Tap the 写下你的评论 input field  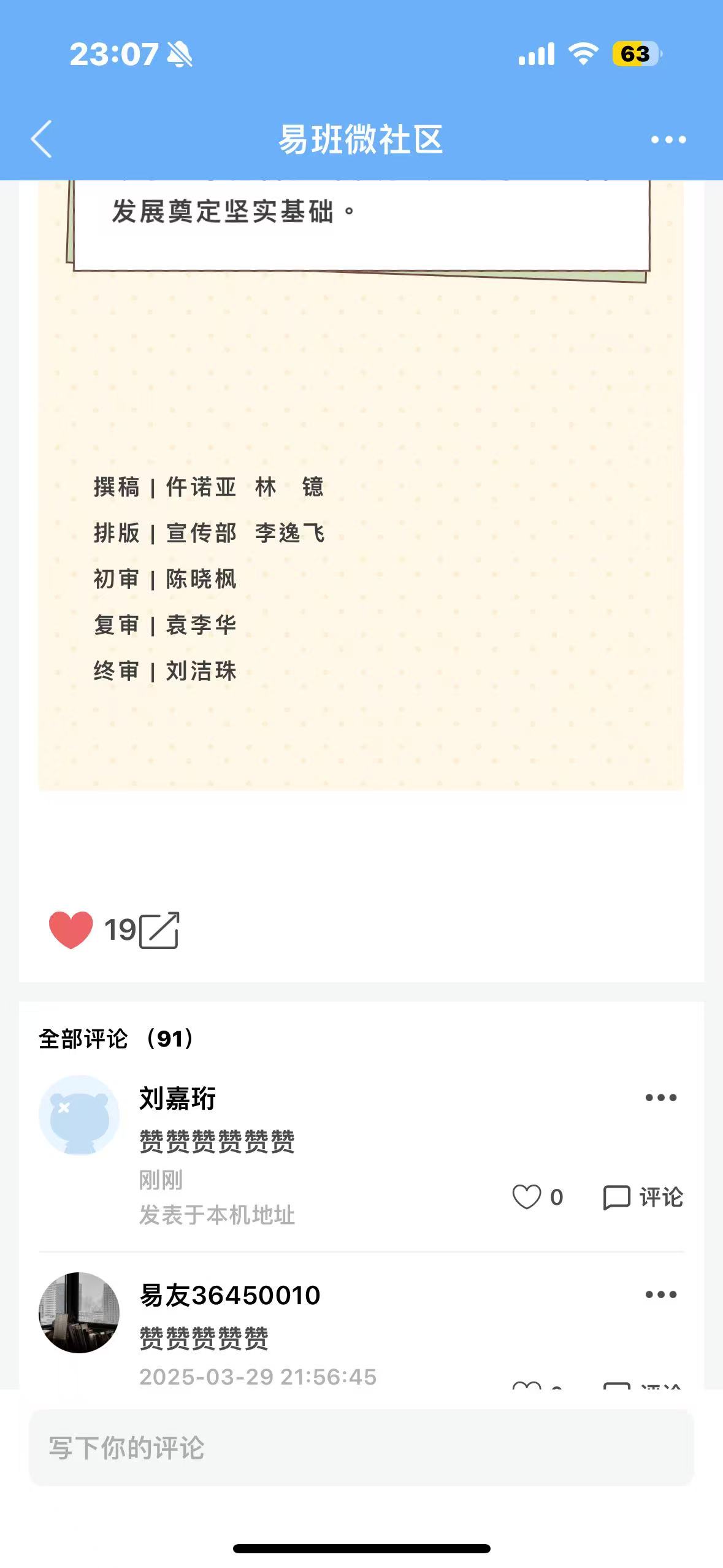(361, 1447)
